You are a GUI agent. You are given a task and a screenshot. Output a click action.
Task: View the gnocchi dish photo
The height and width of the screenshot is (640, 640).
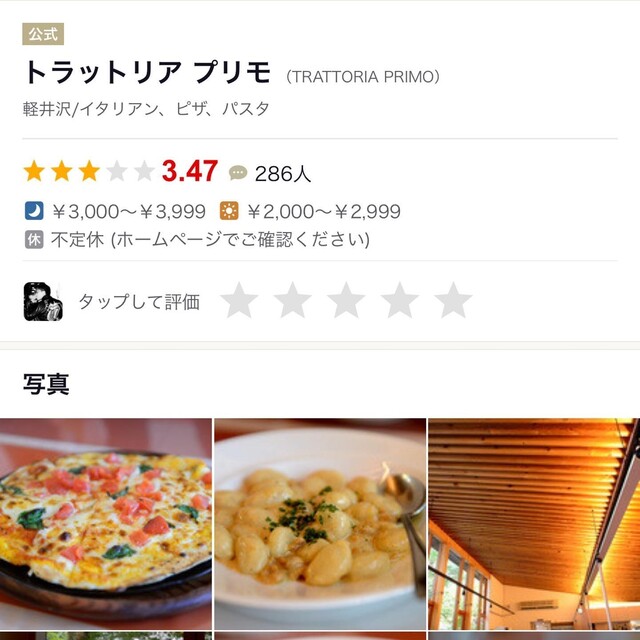point(320,521)
